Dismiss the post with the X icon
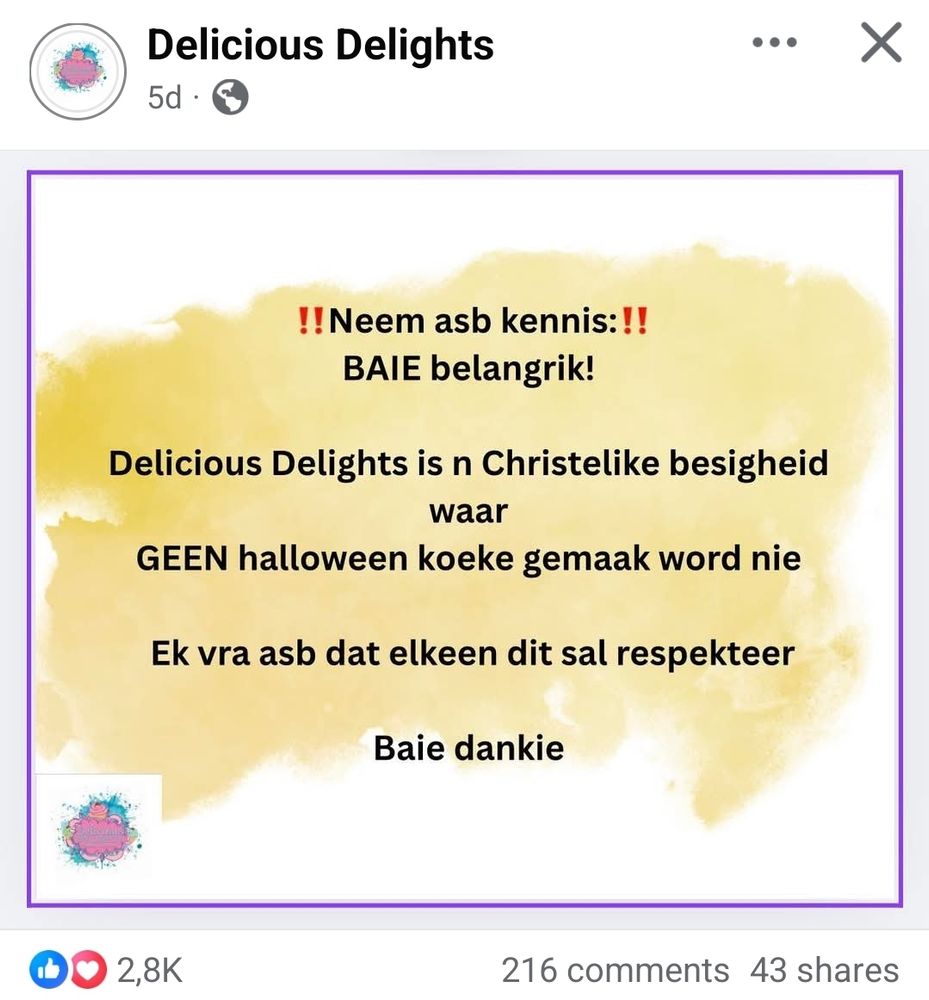929x1000 pixels. [881, 42]
